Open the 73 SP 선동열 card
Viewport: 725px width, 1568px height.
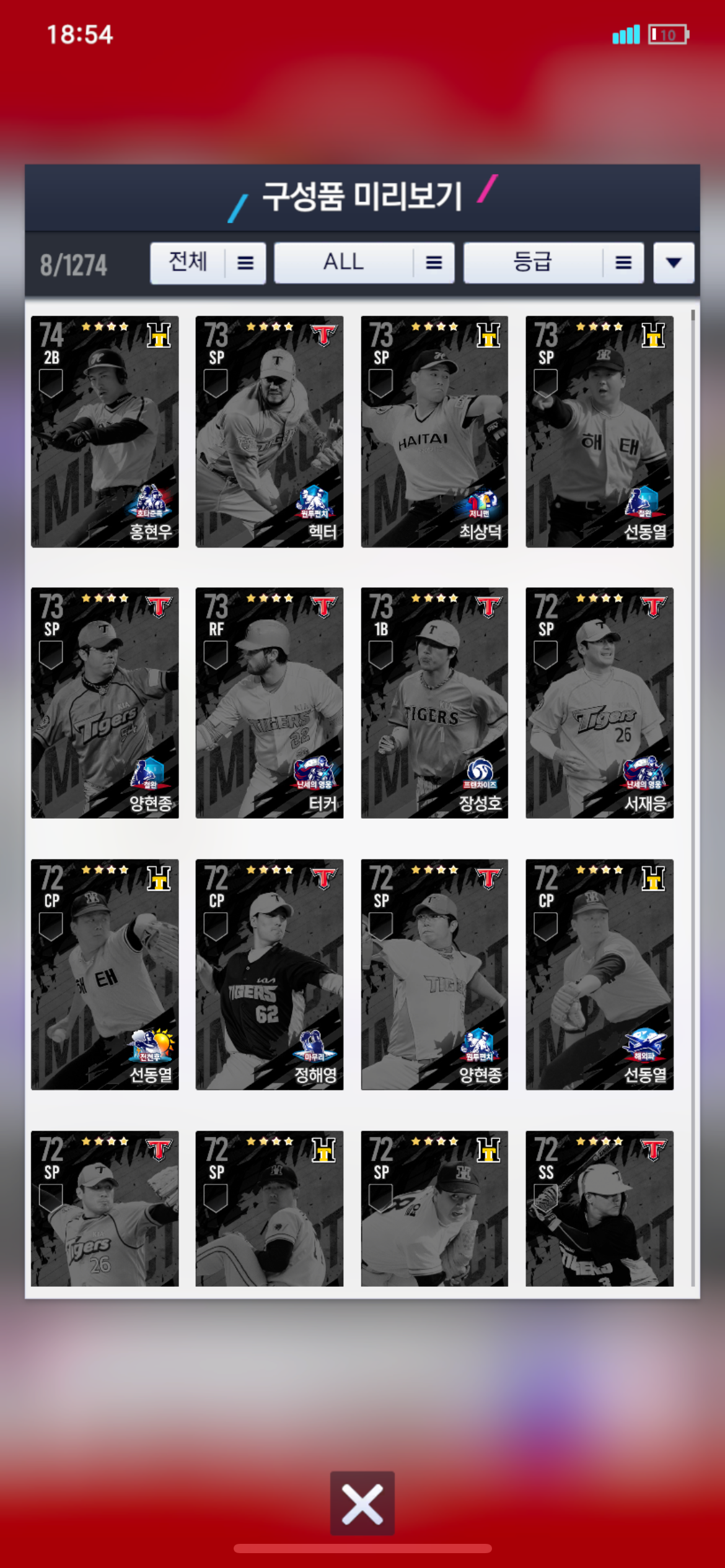[x=599, y=432]
